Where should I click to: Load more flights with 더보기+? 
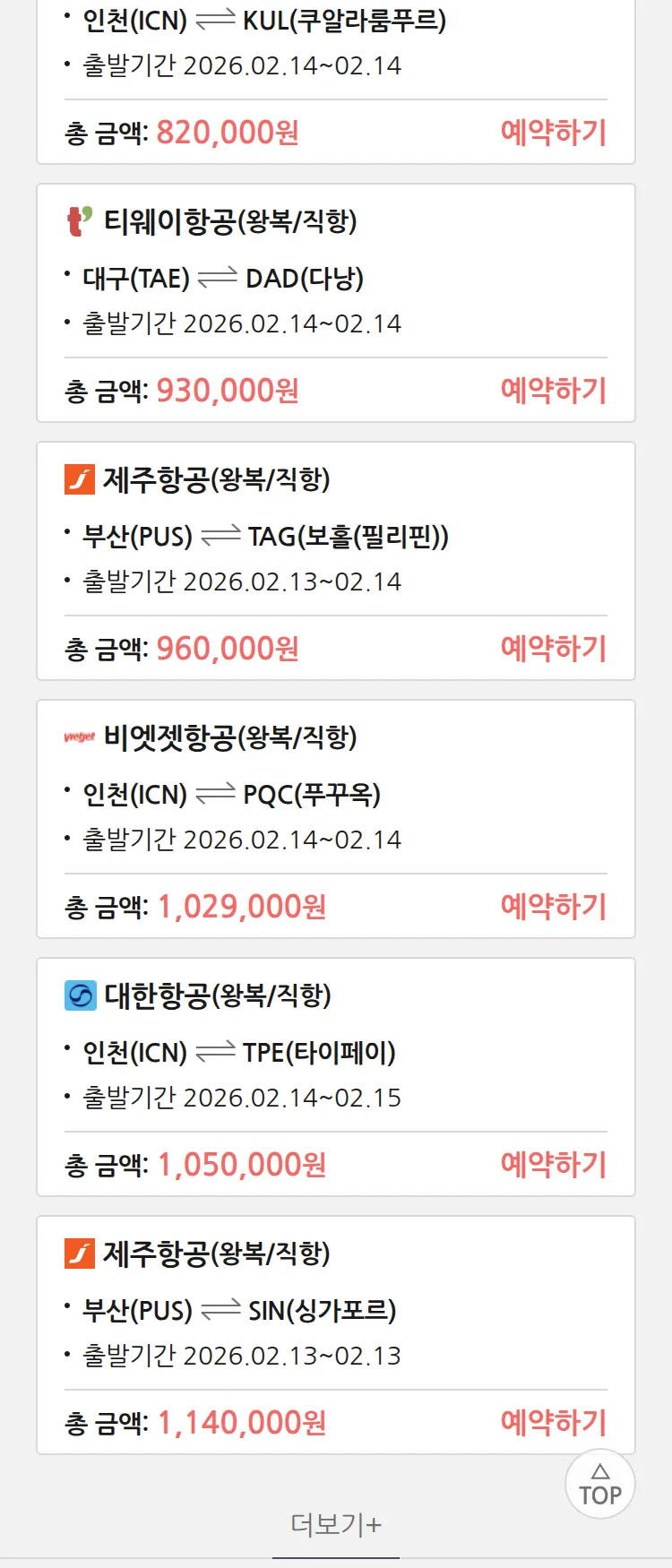point(336,1524)
